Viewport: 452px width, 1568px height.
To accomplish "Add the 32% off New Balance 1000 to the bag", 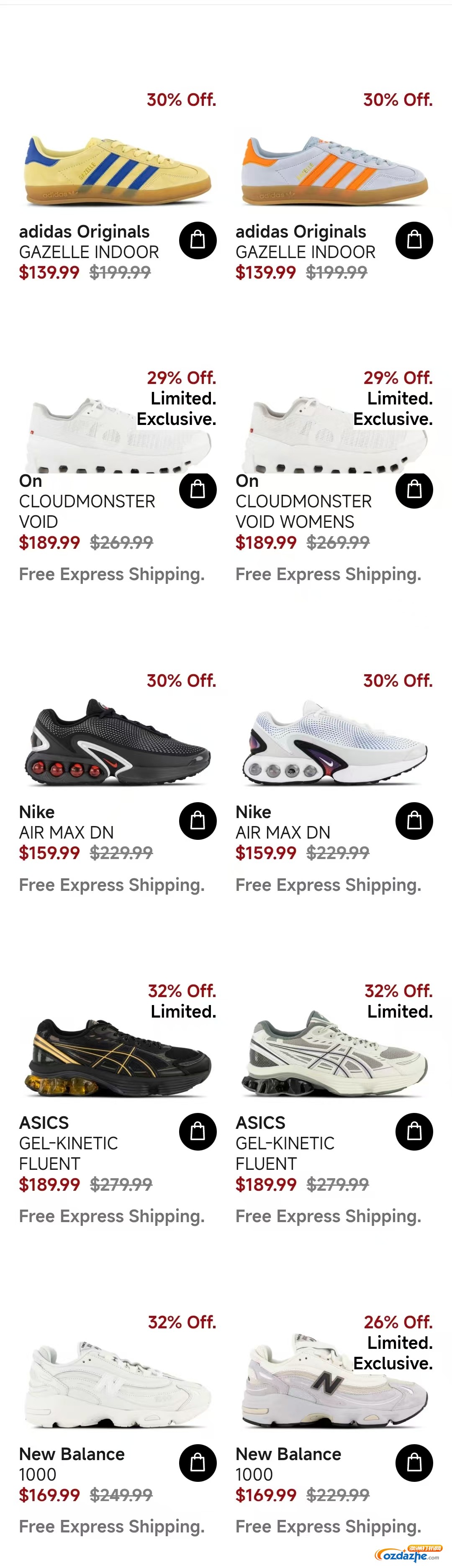I will point(198,1463).
